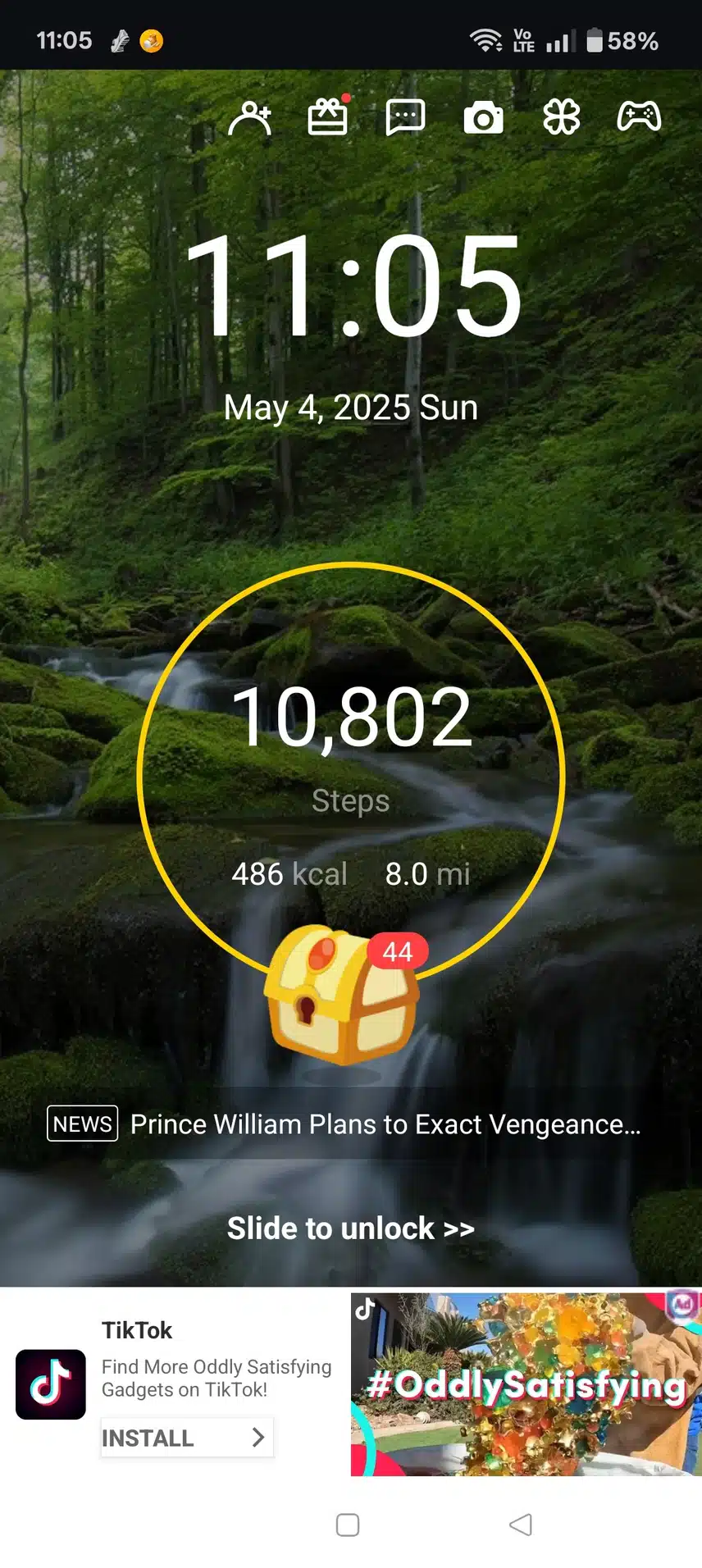Screen dimensions: 702x1568
Task: Open the add friend icon
Action: click(x=250, y=118)
